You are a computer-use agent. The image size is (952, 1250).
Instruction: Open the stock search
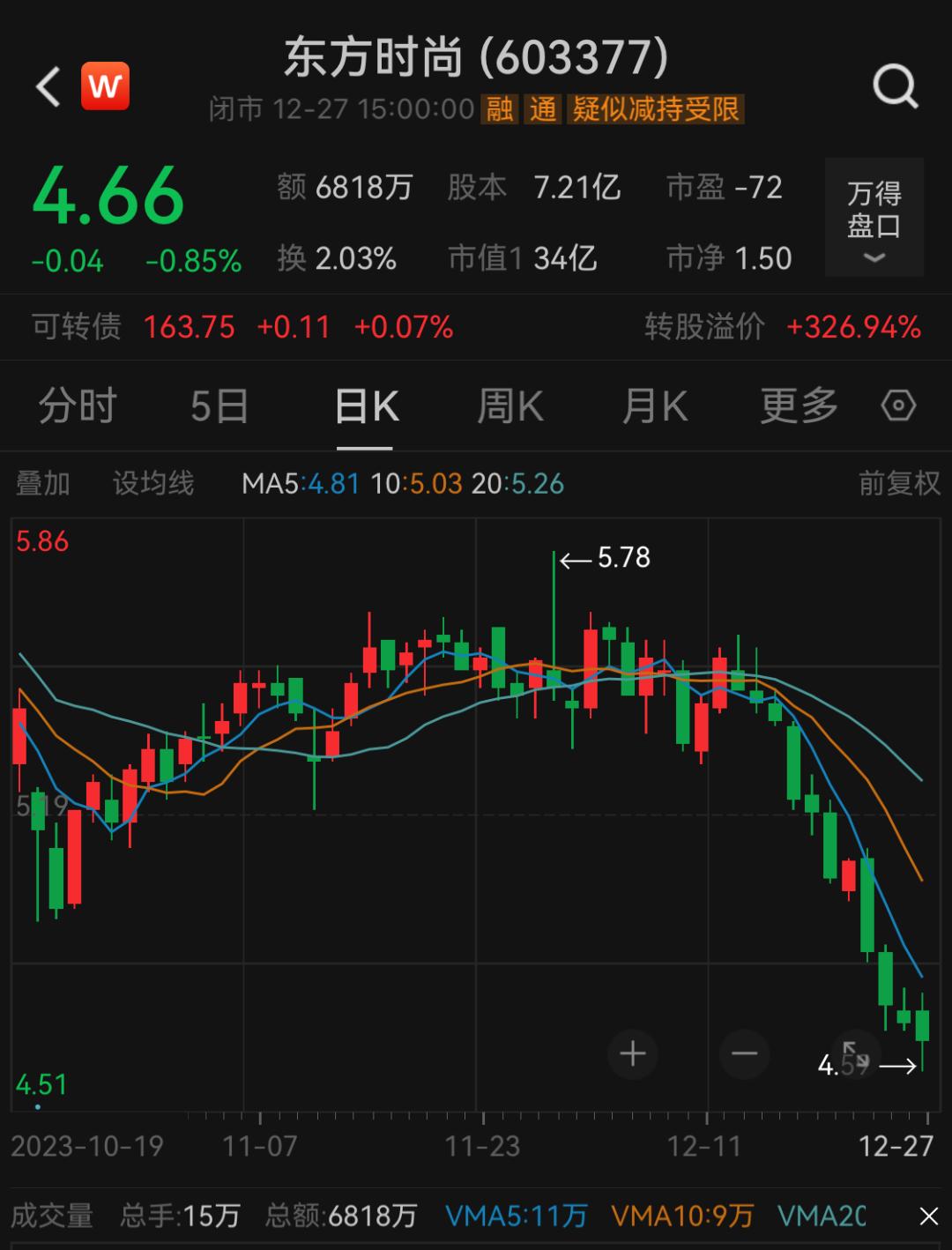click(x=895, y=86)
